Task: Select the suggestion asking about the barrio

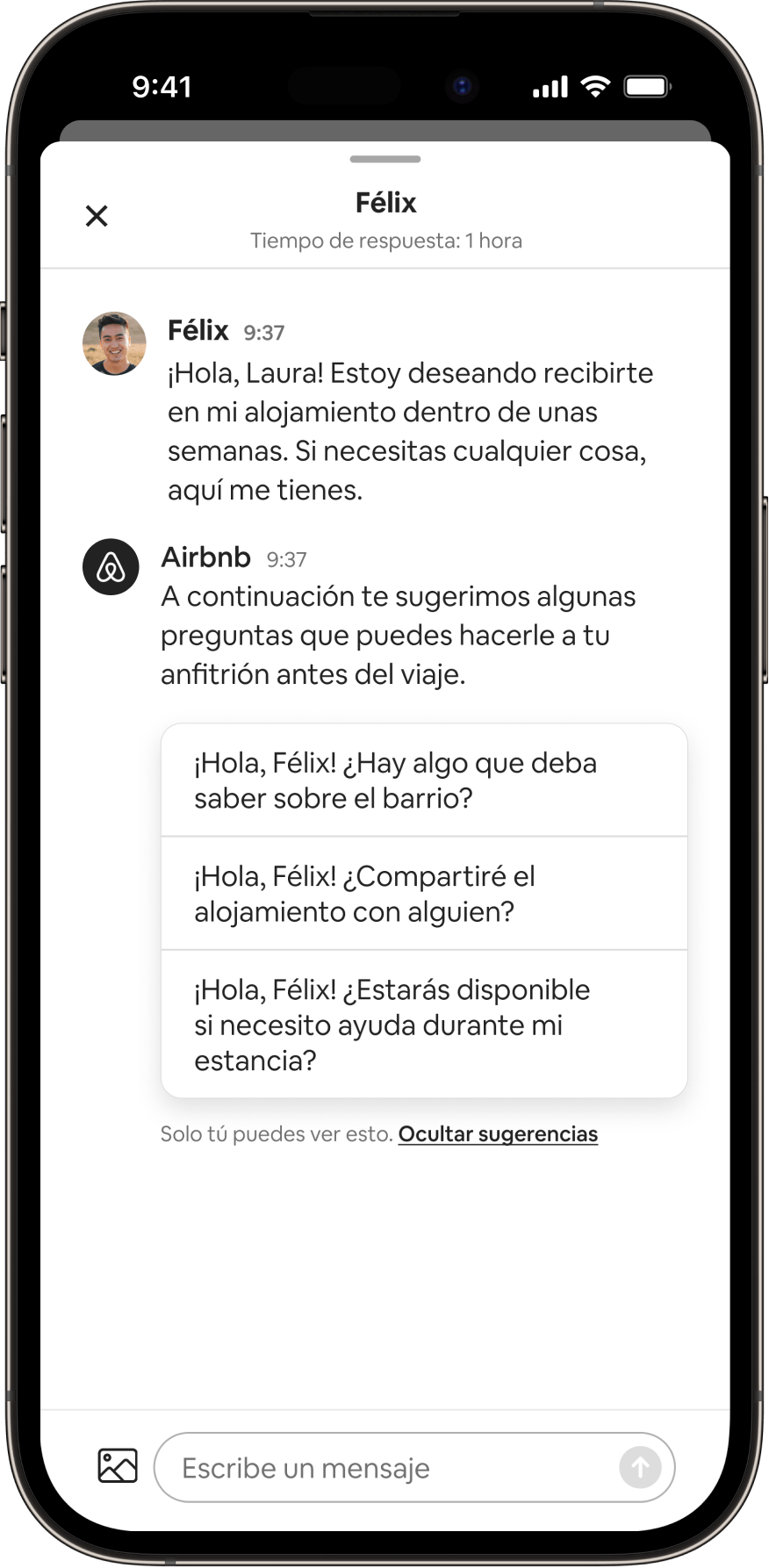Action: pyautogui.click(x=424, y=780)
